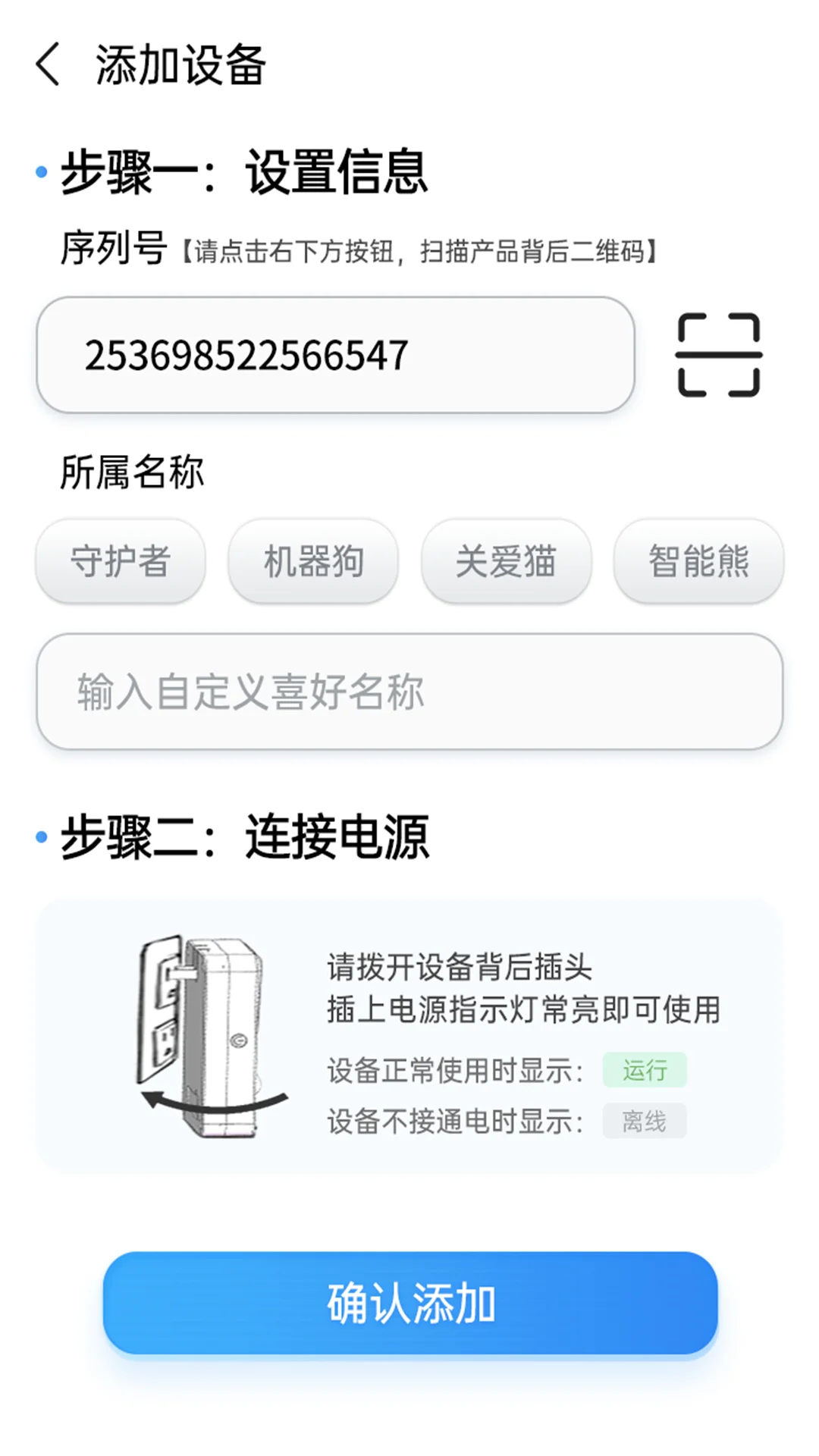Choose the 关爱猫 name chip
The height and width of the screenshot is (1456, 819).
click(x=505, y=561)
